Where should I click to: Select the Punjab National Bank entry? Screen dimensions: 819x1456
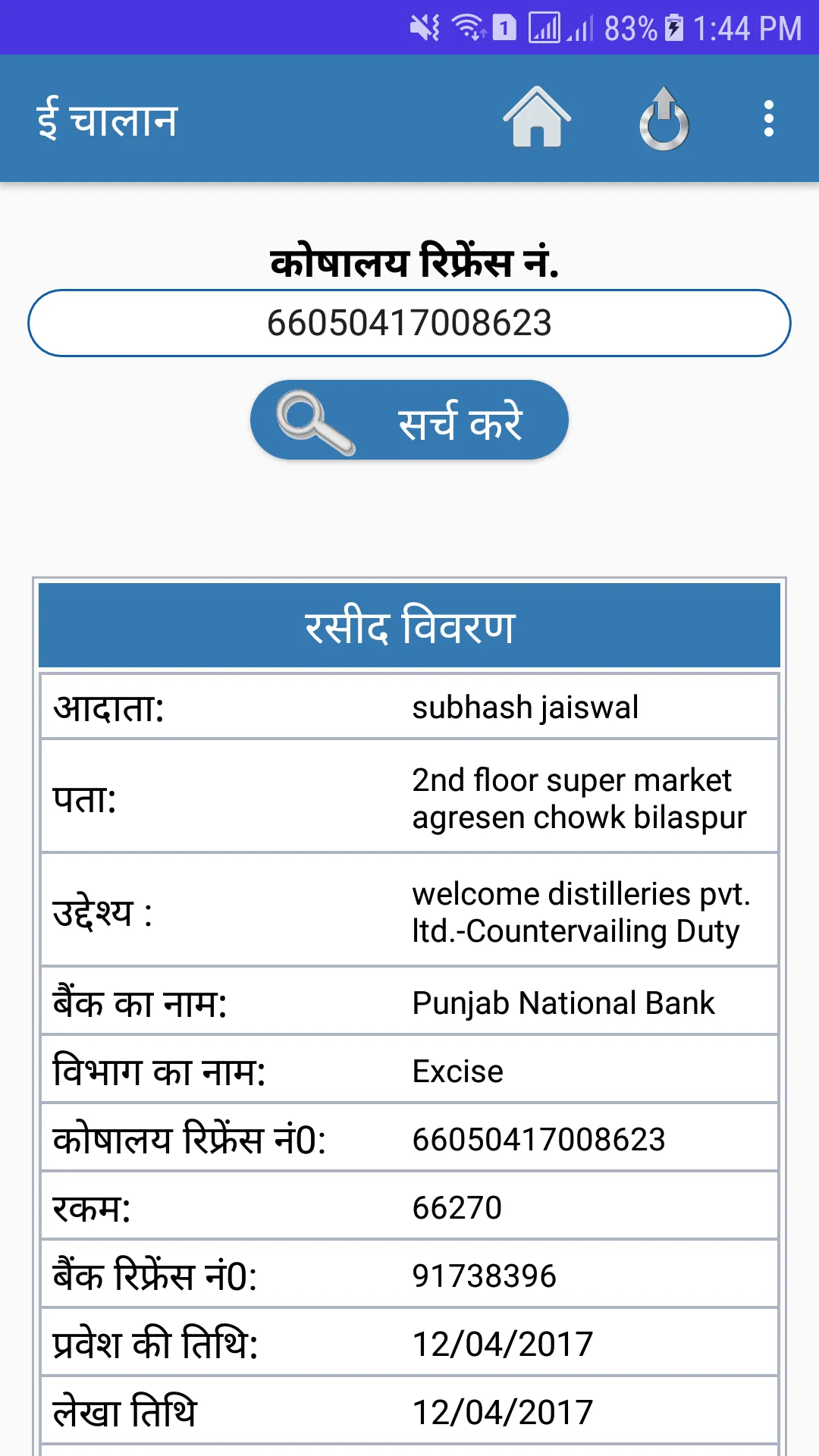tap(562, 1002)
